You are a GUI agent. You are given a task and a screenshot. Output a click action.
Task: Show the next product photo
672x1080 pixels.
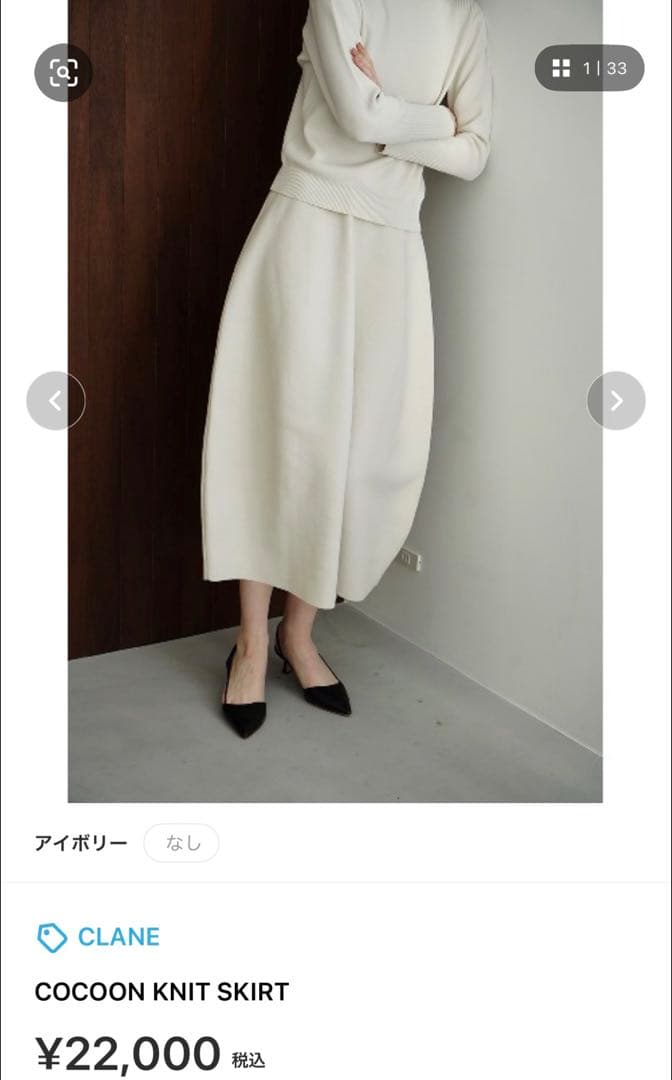click(x=616, y=401)
